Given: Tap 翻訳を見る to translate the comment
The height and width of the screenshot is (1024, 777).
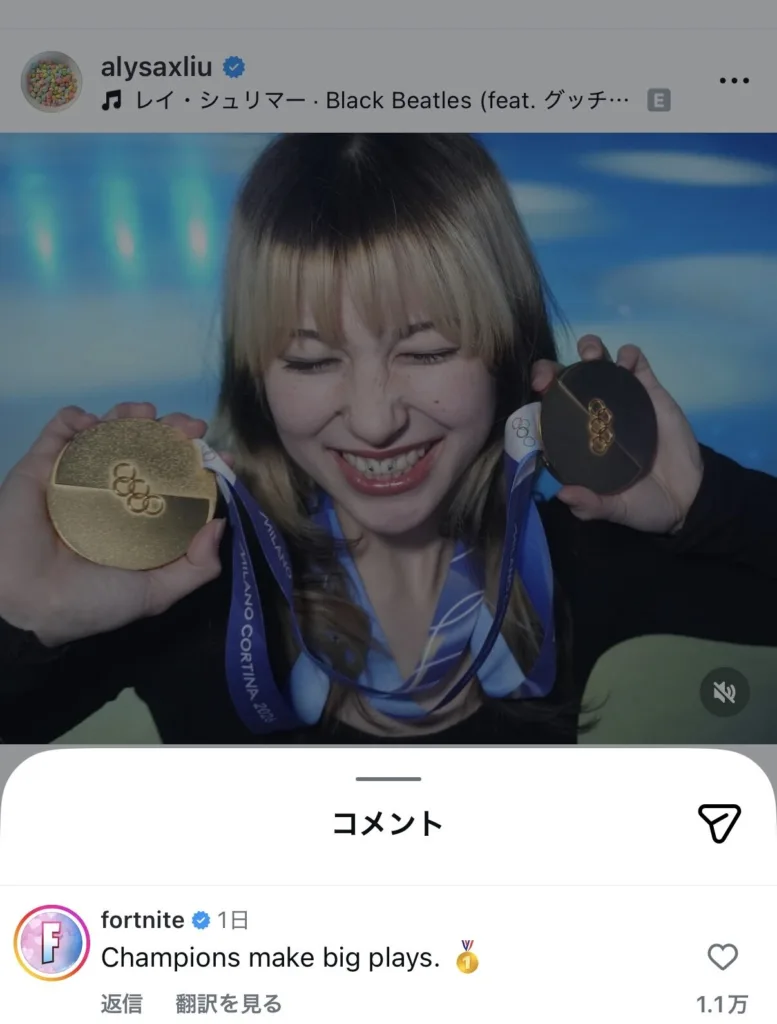Looking at the screenshot, I should tap(228, 1003).
